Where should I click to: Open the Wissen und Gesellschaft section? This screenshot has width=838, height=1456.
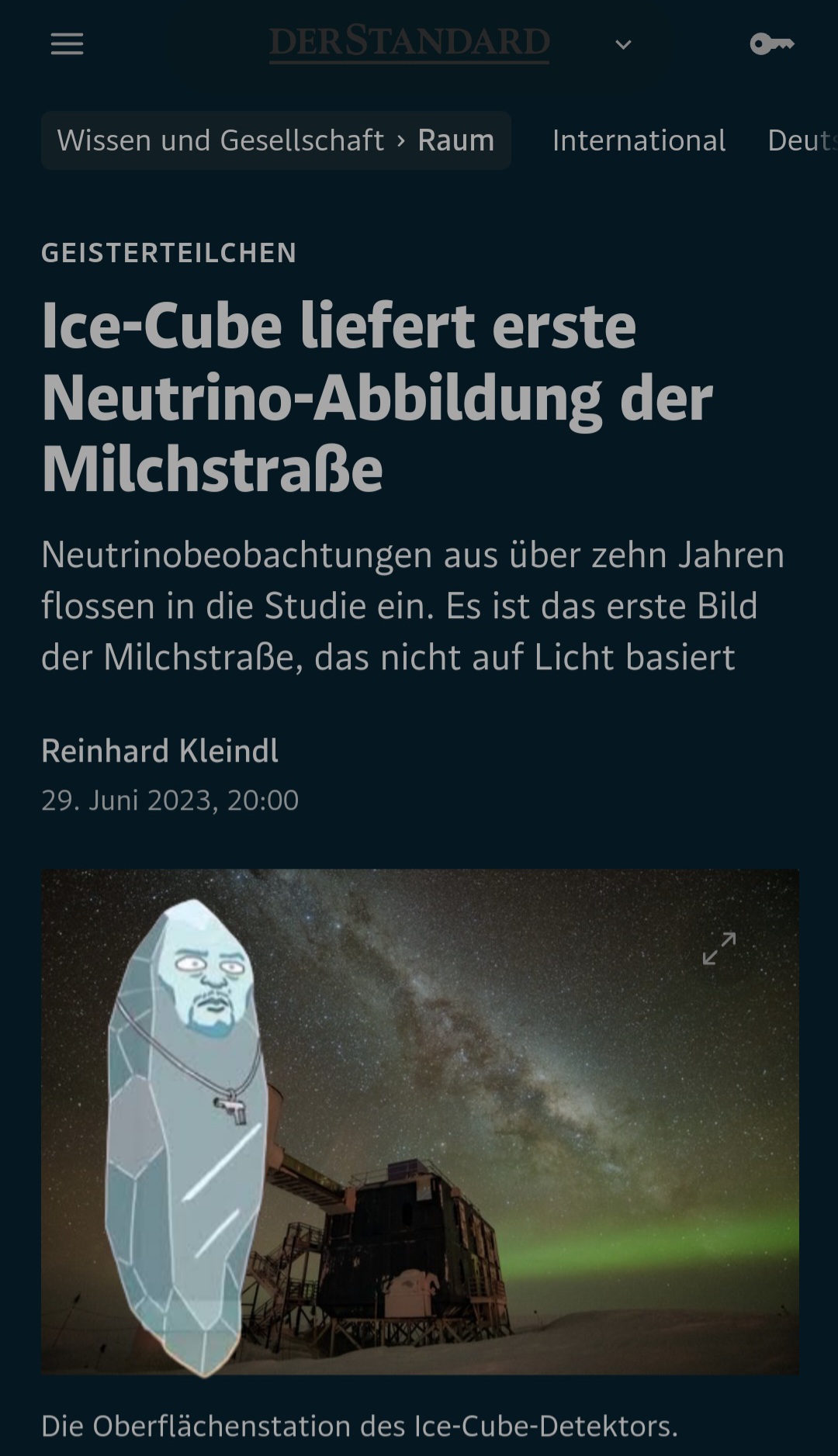[220, 140]
